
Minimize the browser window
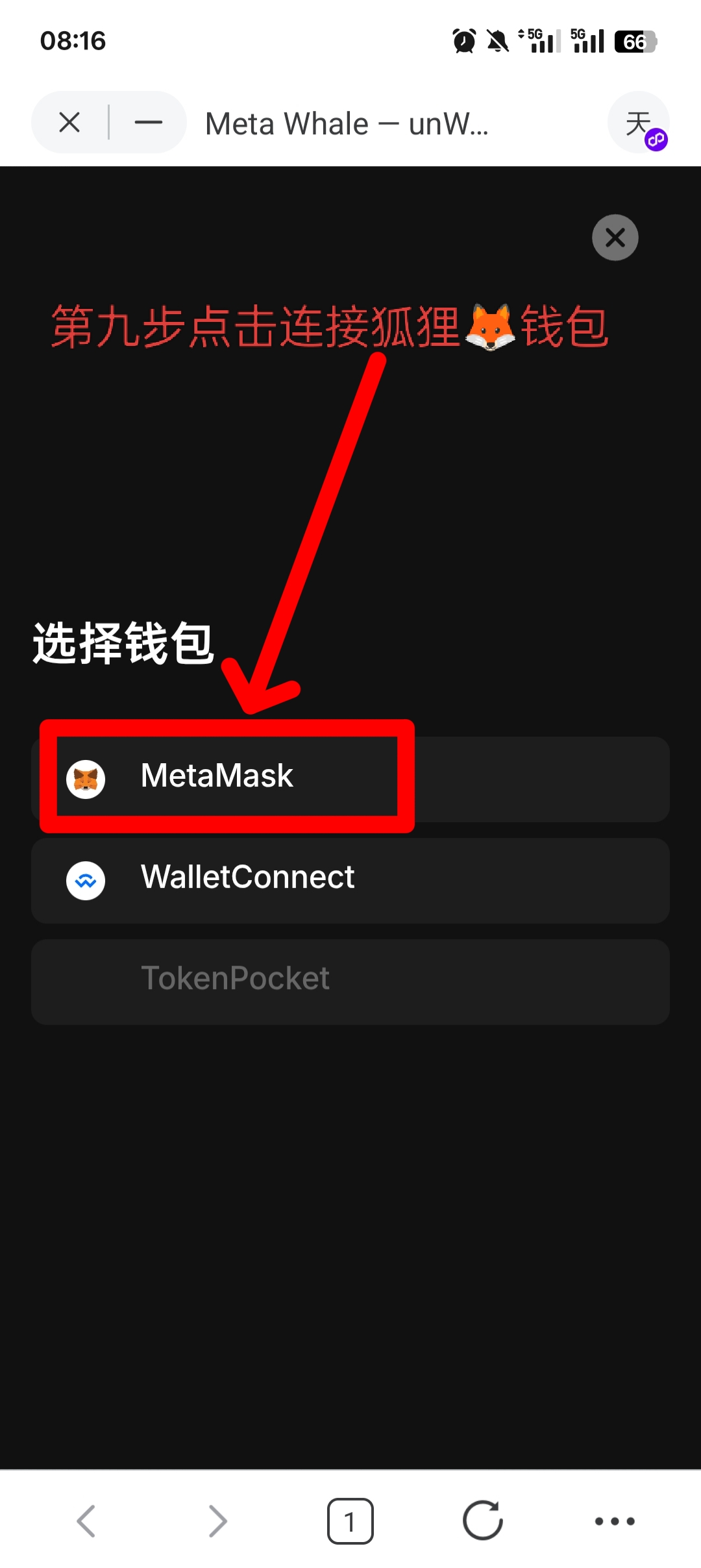pyautogui.click(x=148, y=122)
